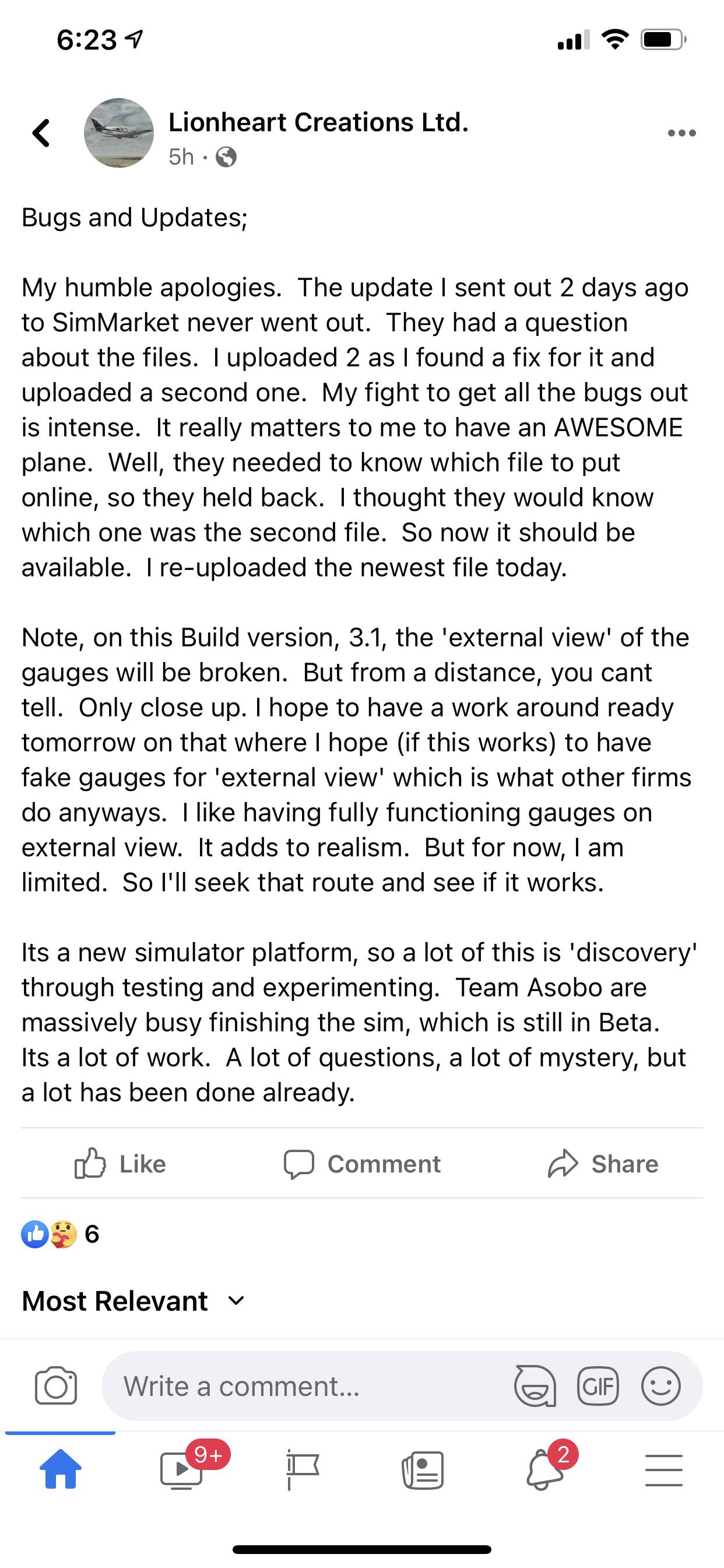The height and width of the screenshot is (1568, 724).
Task: Open Lionheart Creations Ltd. profile picture
Action: 119,132
